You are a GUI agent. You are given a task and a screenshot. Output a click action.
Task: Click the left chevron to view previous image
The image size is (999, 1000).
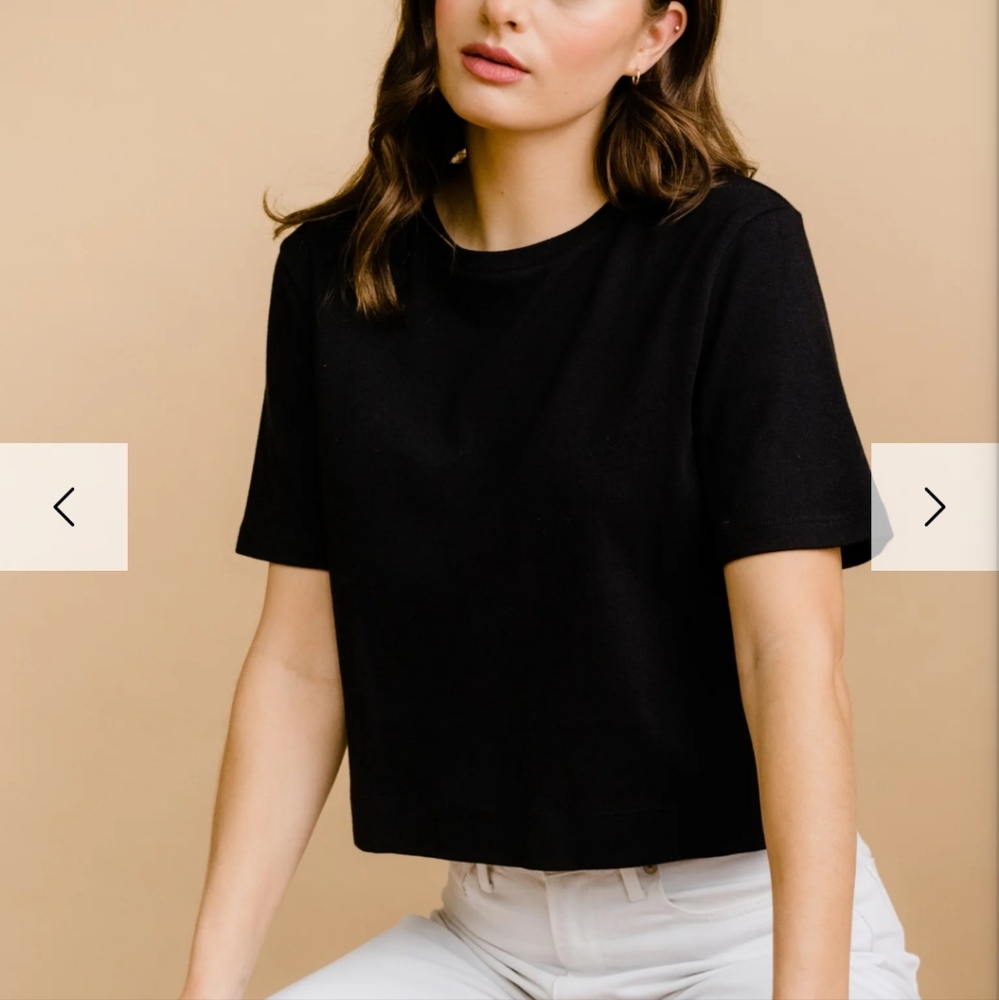point(63,507)
